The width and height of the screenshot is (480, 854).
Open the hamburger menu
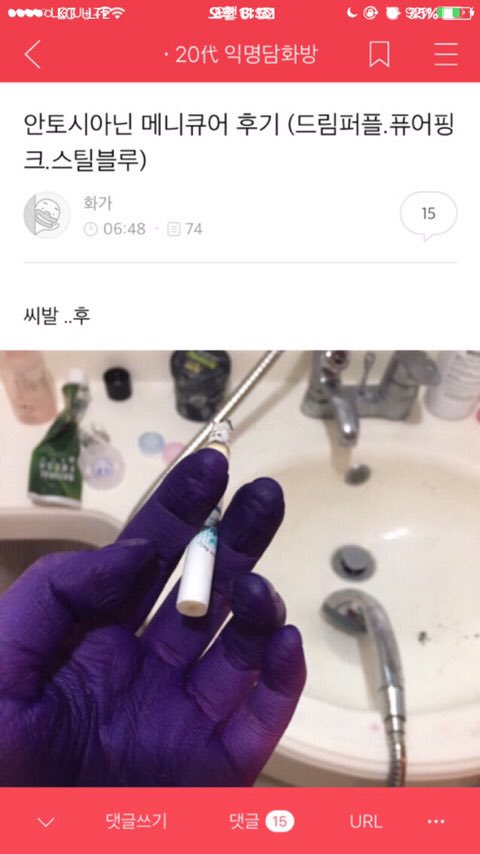point(446,54)
